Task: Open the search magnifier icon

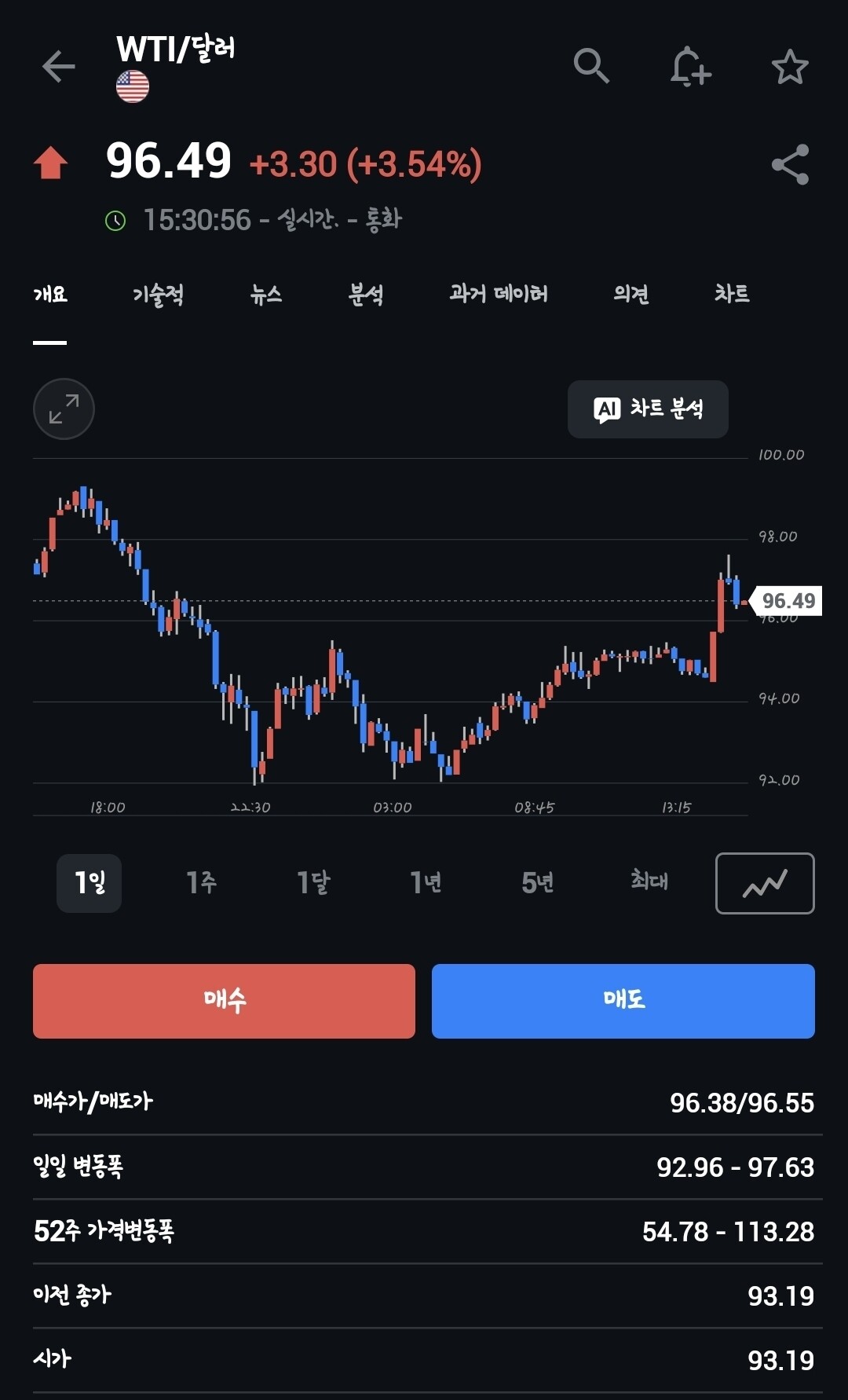Action: tap(591, 66)
